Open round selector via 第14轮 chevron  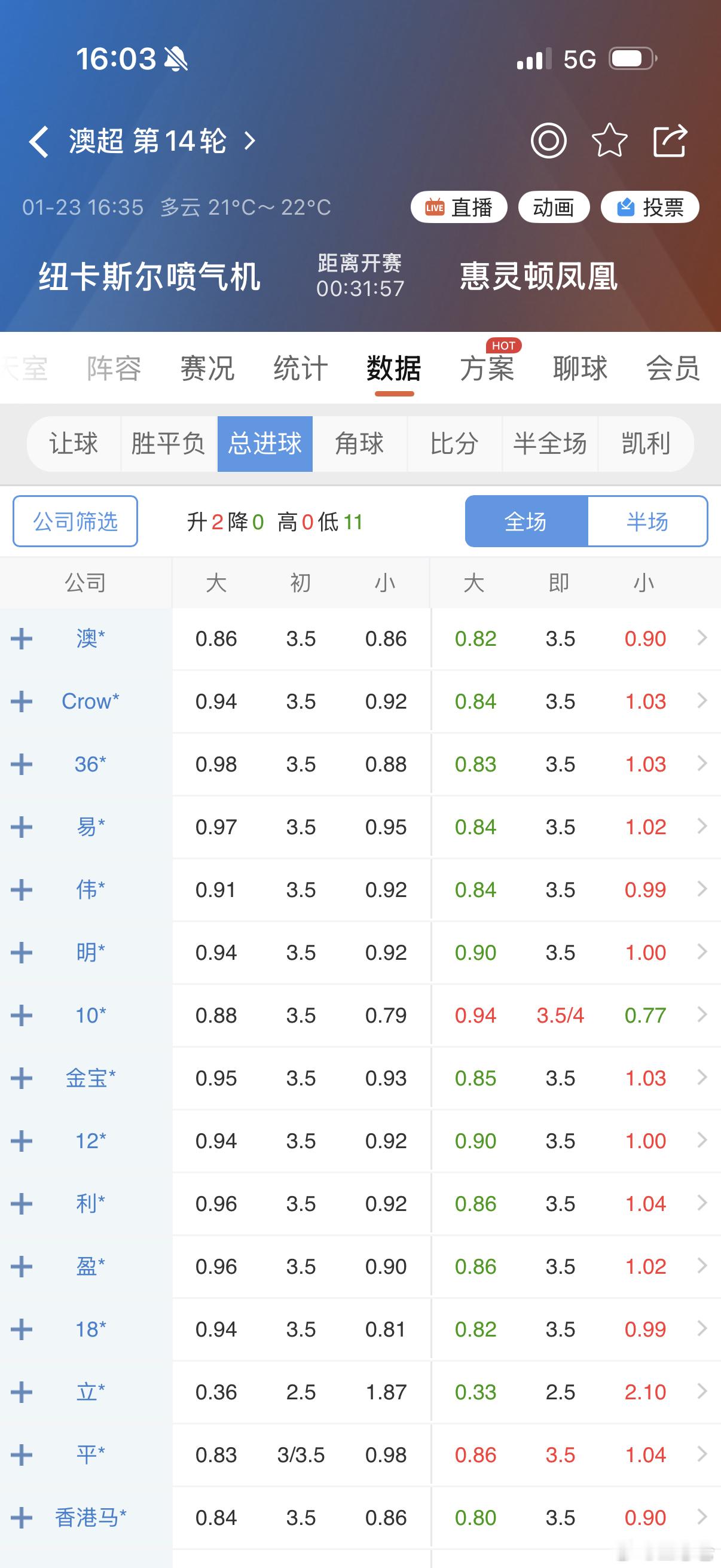pyautogui.click(x=249, y=140)
